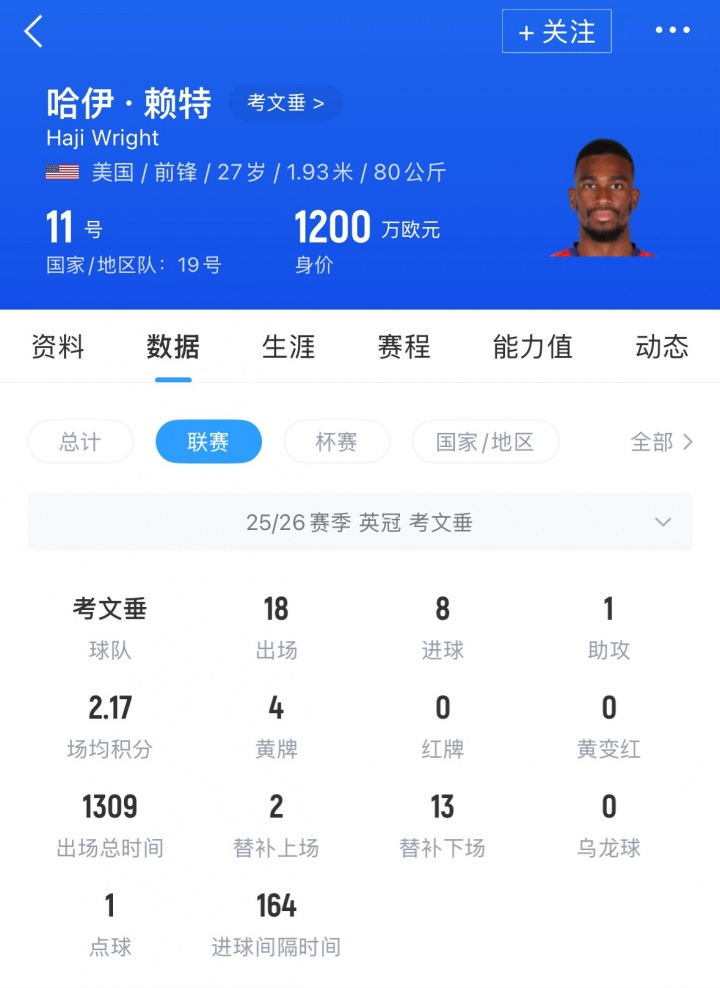Image resolution: width=720 pixels, height=988 pixels.
Task: Go back using the top-left arrow
Action: click(34, 32)
